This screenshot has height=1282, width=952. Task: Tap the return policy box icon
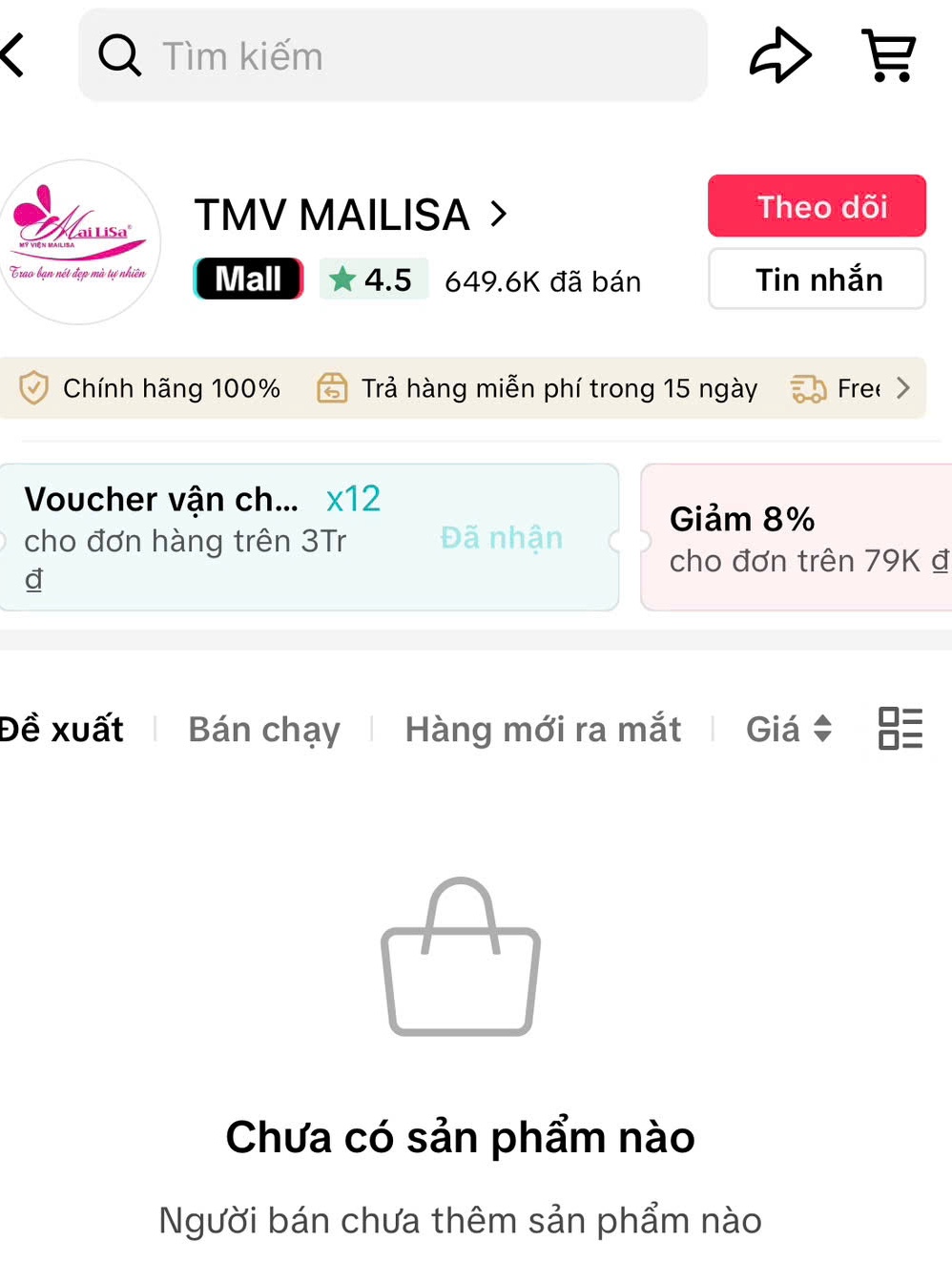click(x=332, y=388)
